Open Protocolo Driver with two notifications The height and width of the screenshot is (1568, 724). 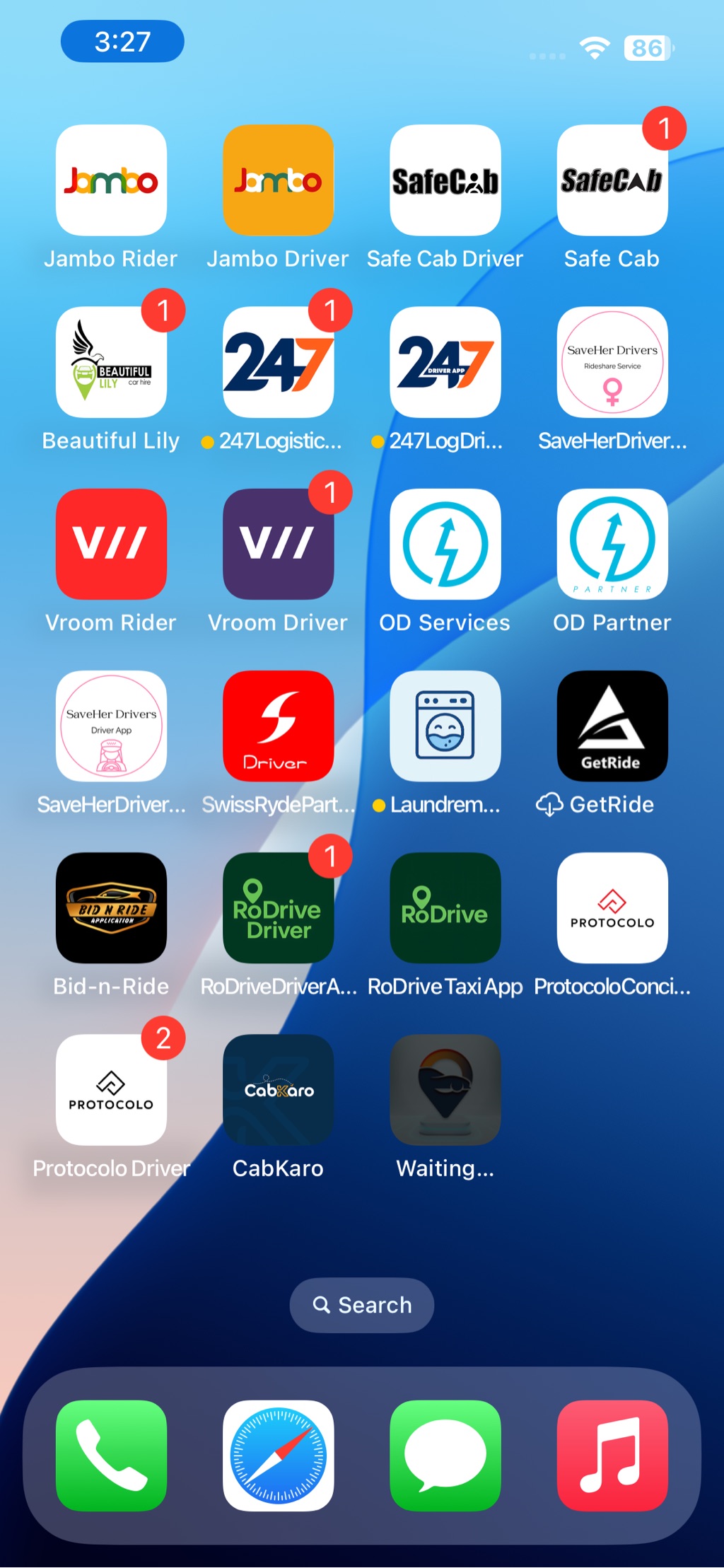(111, 1089)
